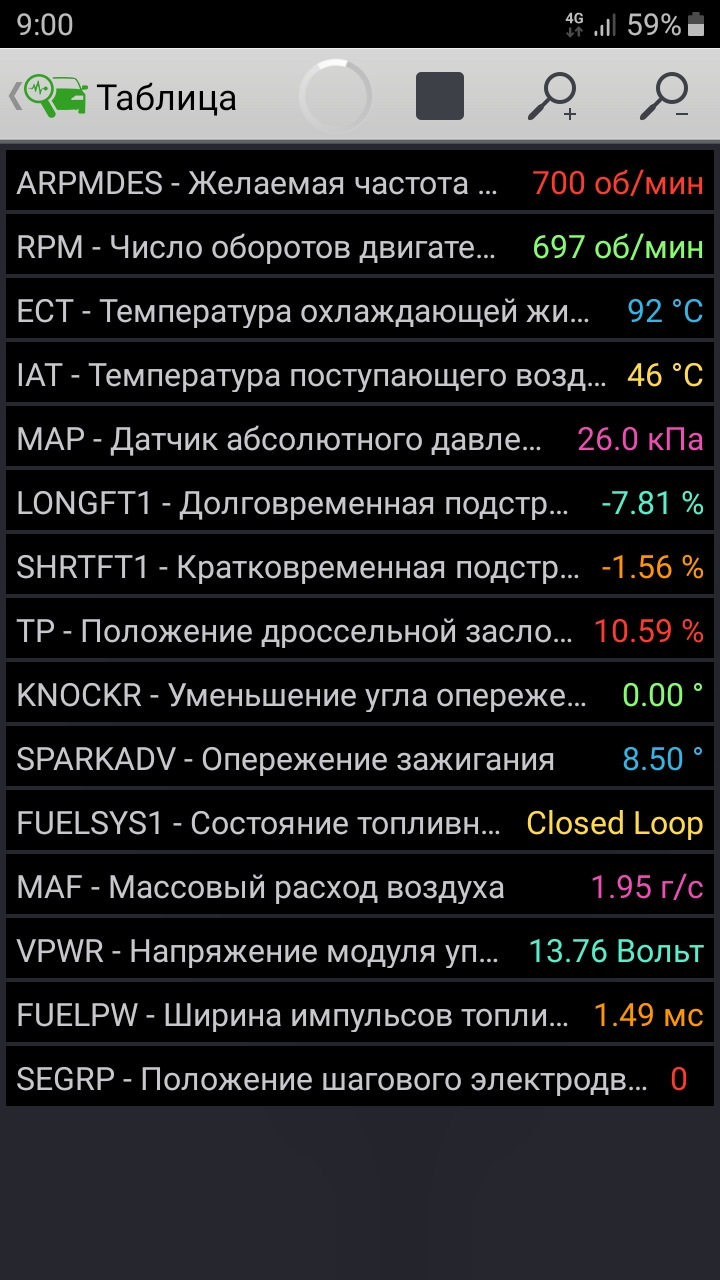The height and width of the screenshot is (1280, 720).
Task: Open the ECT coolant temperature row
Action: pos(360,312)
